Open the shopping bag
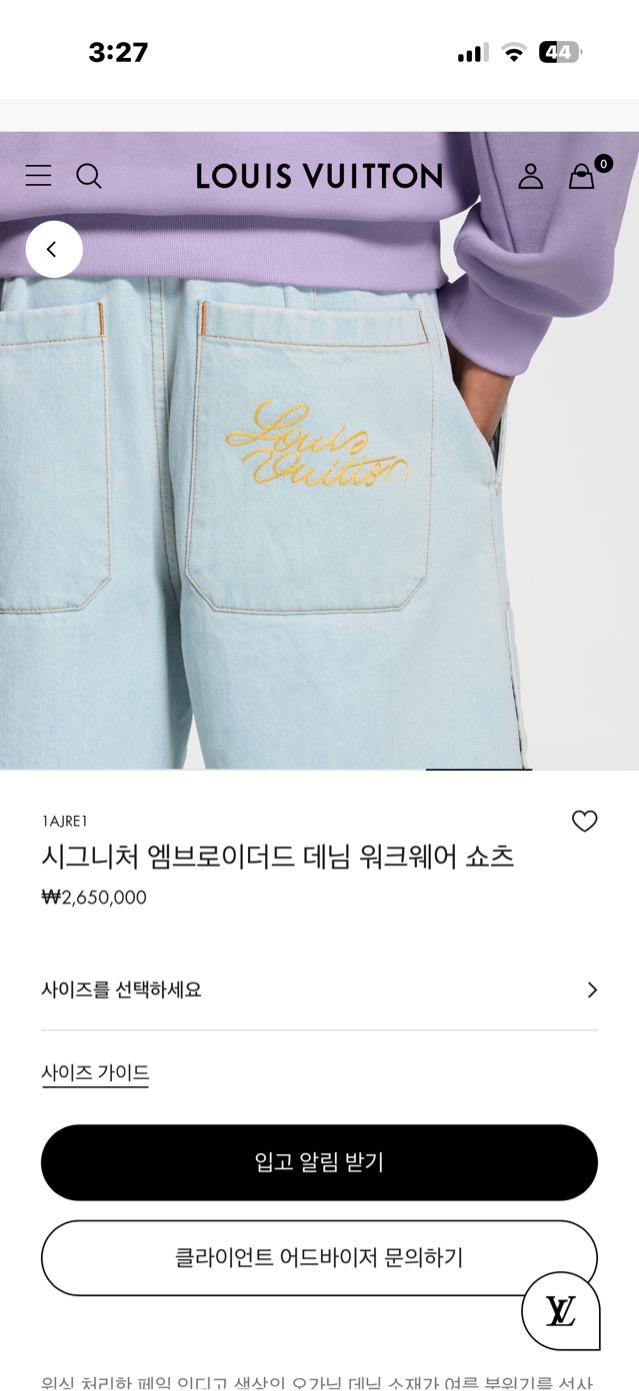 (582, 176)
